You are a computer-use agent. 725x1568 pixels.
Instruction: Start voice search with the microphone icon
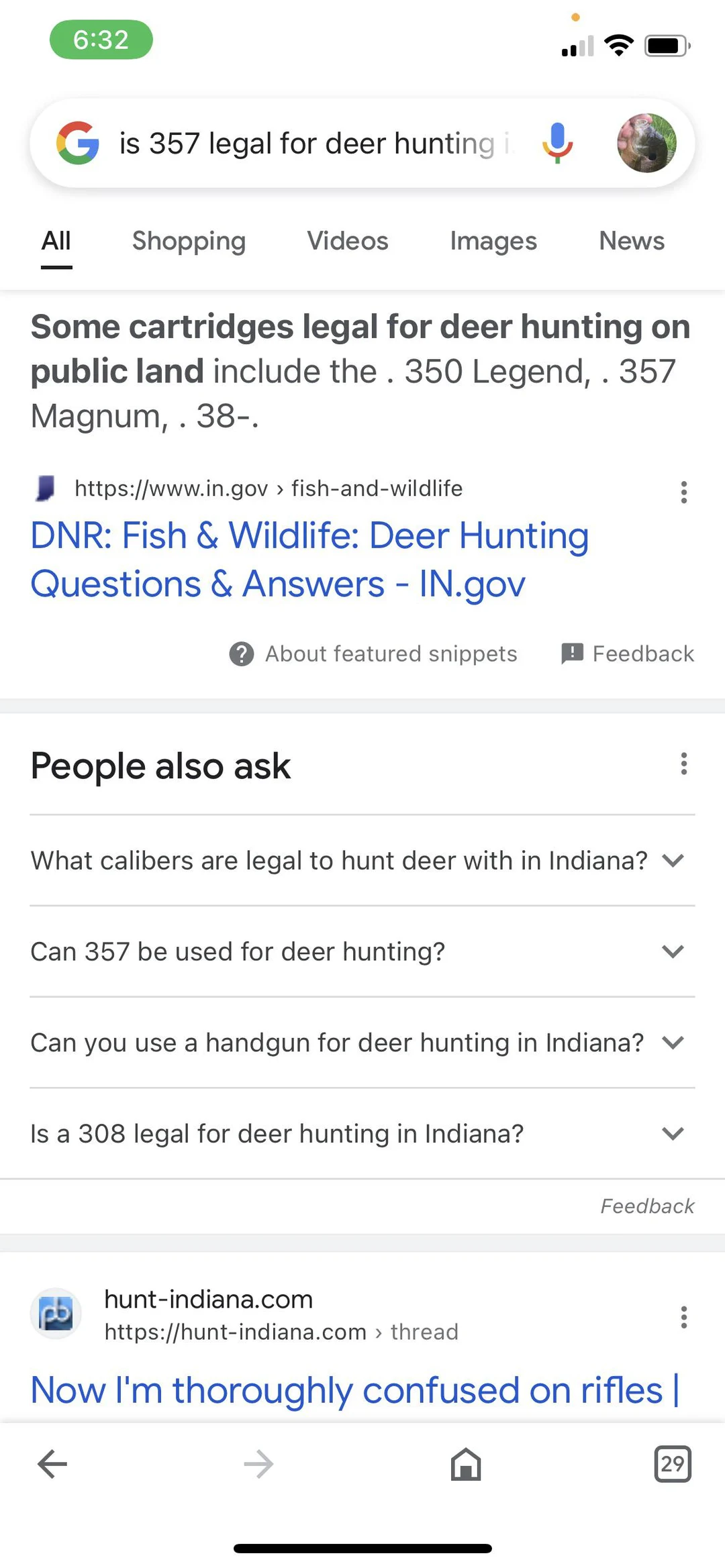tap(557, 143)
